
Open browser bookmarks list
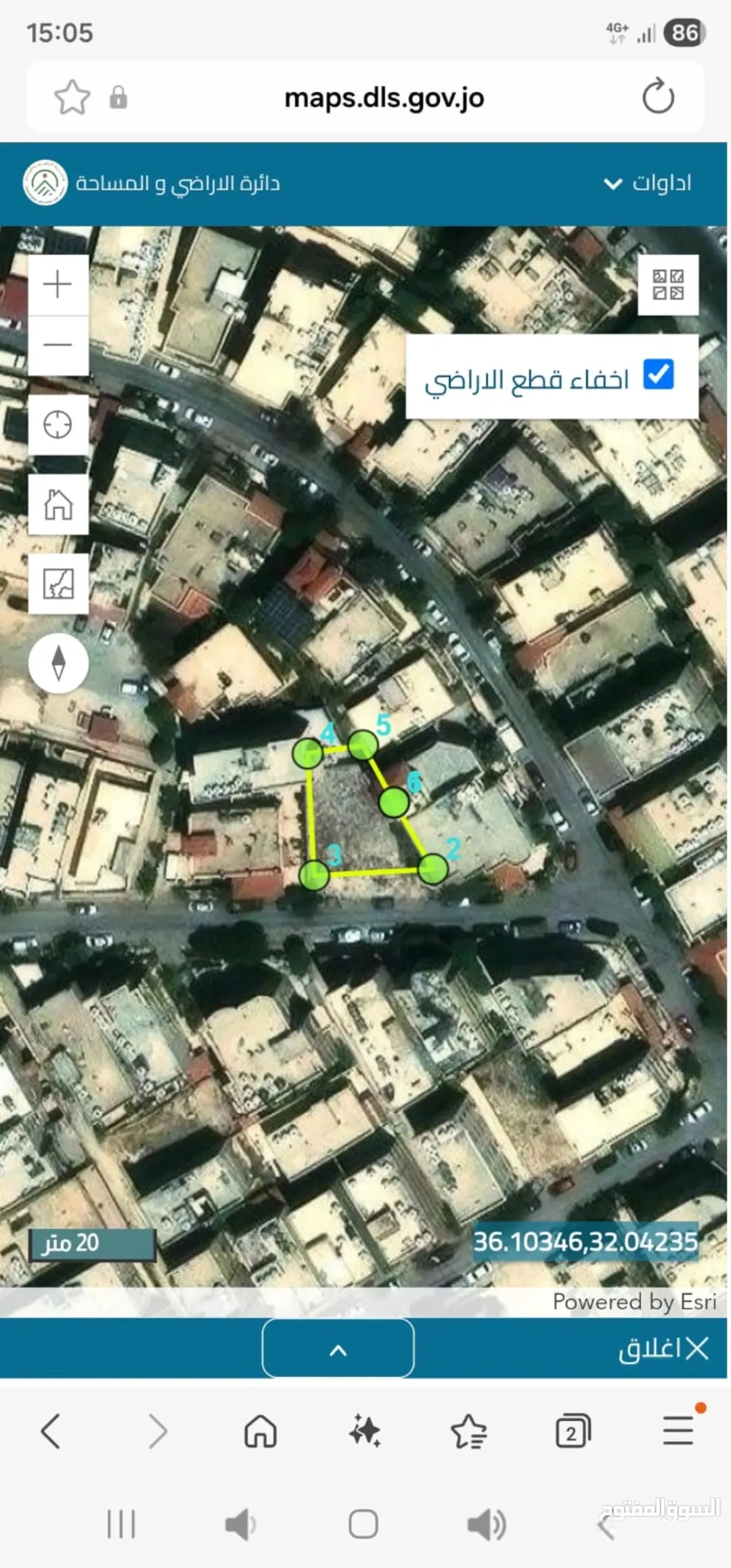coord(468,1431)
